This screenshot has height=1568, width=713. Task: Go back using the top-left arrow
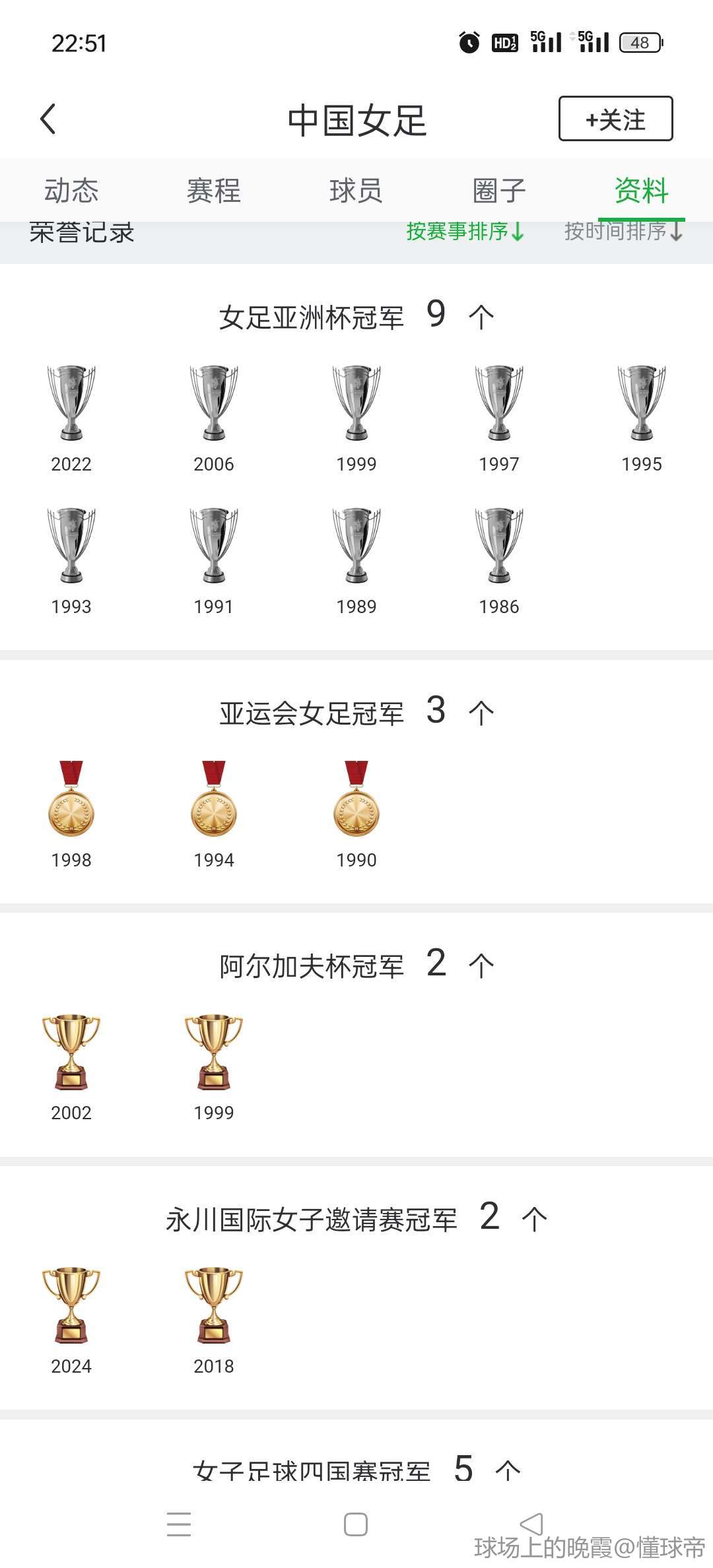click(x=48, y=119)
